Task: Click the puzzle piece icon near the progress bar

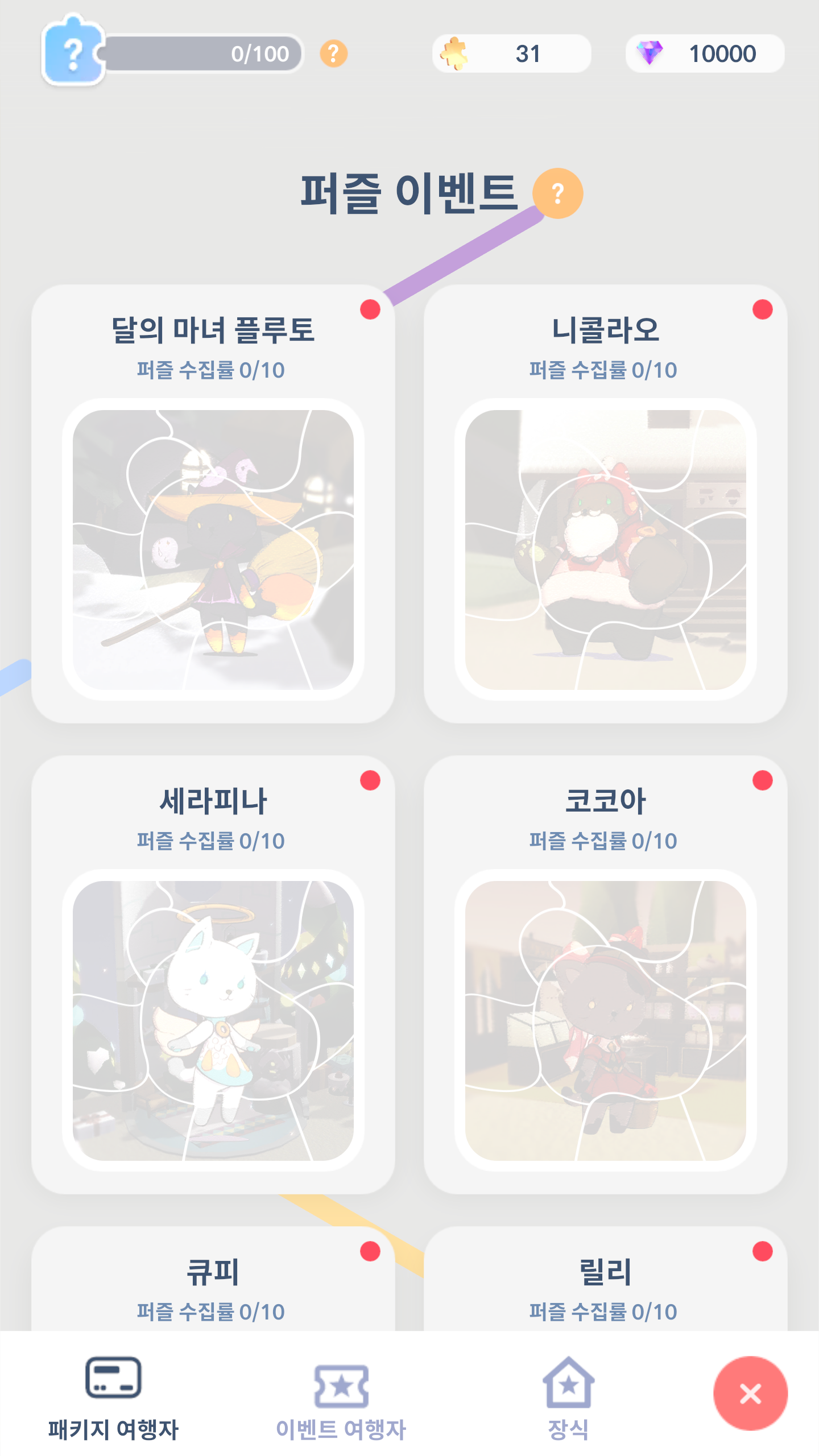Action: tap(72, 54)
